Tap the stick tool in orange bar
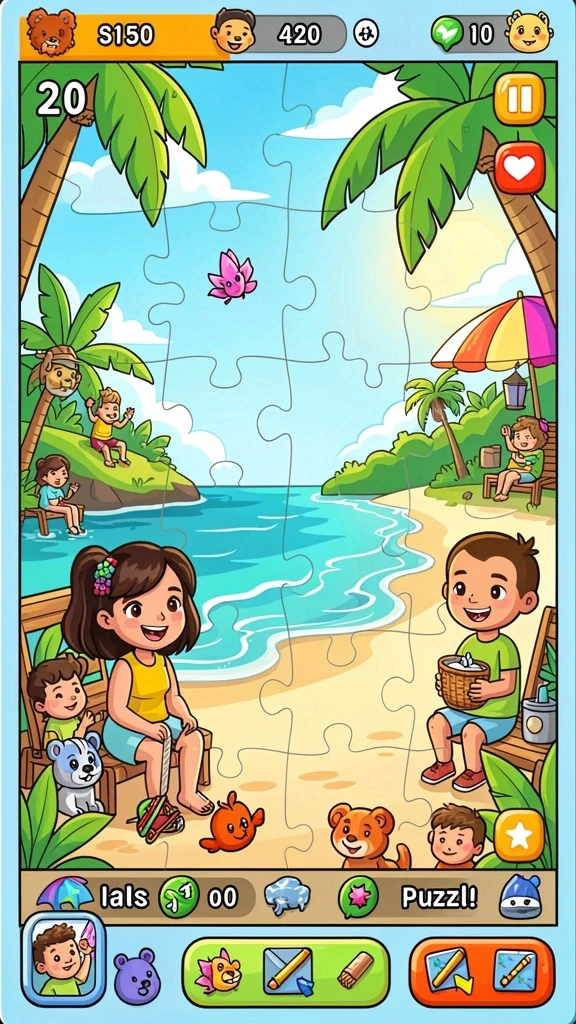The image size is (576, 1024). (x=515, y=970)
